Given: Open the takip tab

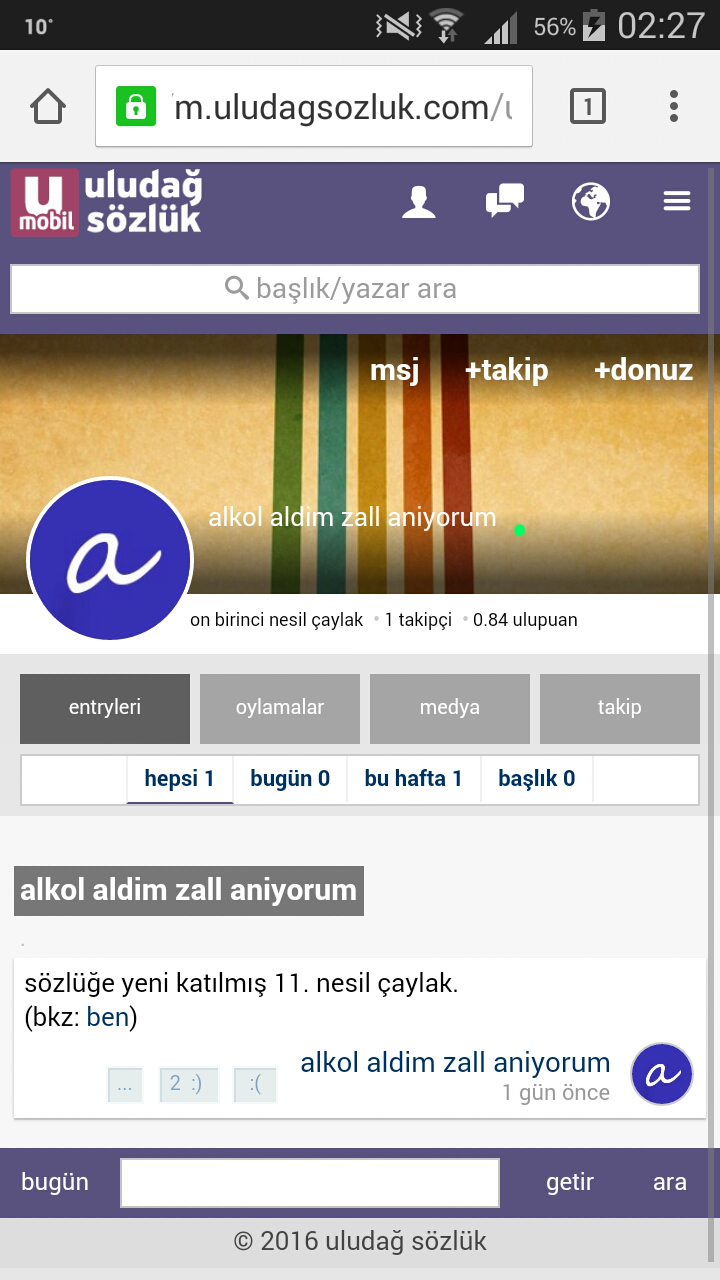Looking at the screenshot, I should (620, 708).
